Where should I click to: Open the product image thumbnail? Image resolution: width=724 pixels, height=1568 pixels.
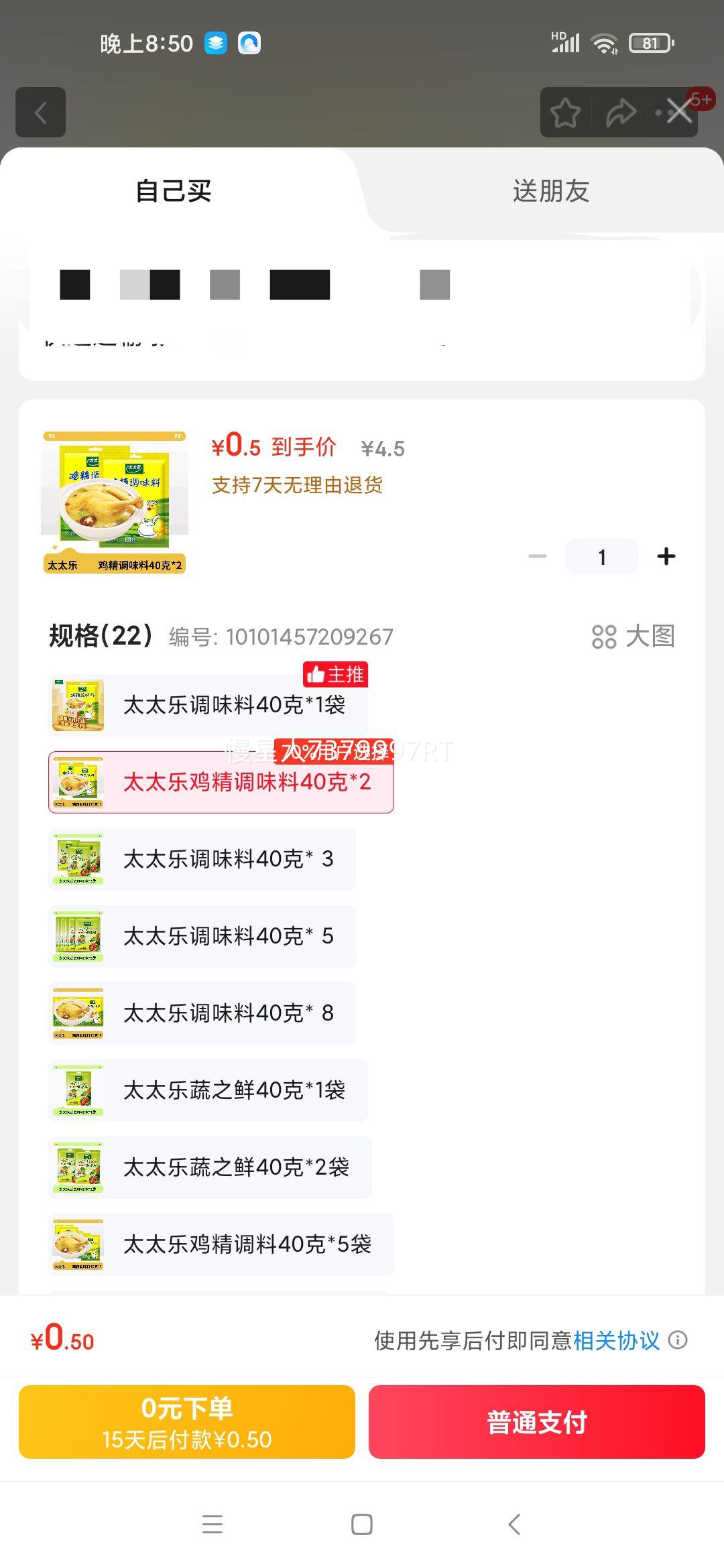point(114,503)
